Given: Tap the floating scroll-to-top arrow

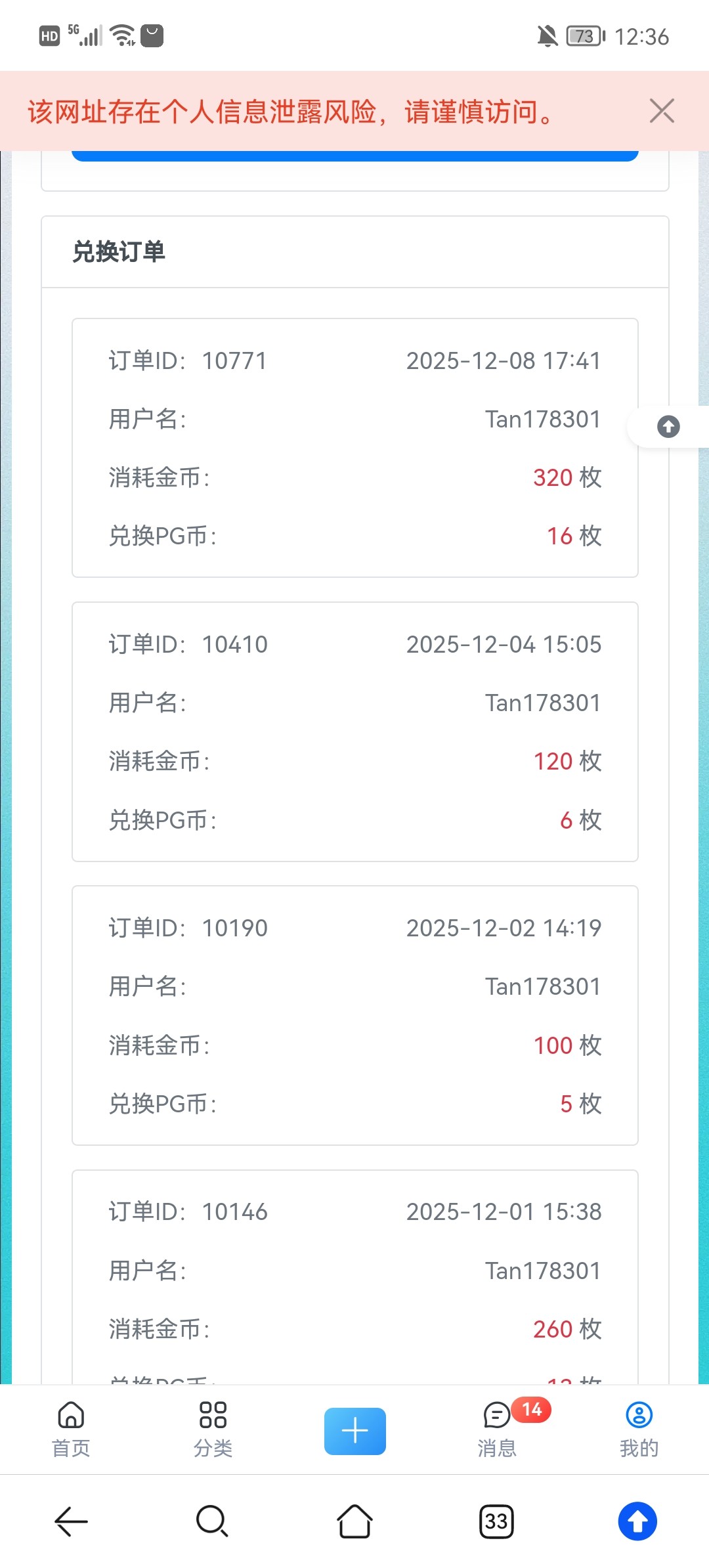Looking at the screenshot, I should click(668, 427).
